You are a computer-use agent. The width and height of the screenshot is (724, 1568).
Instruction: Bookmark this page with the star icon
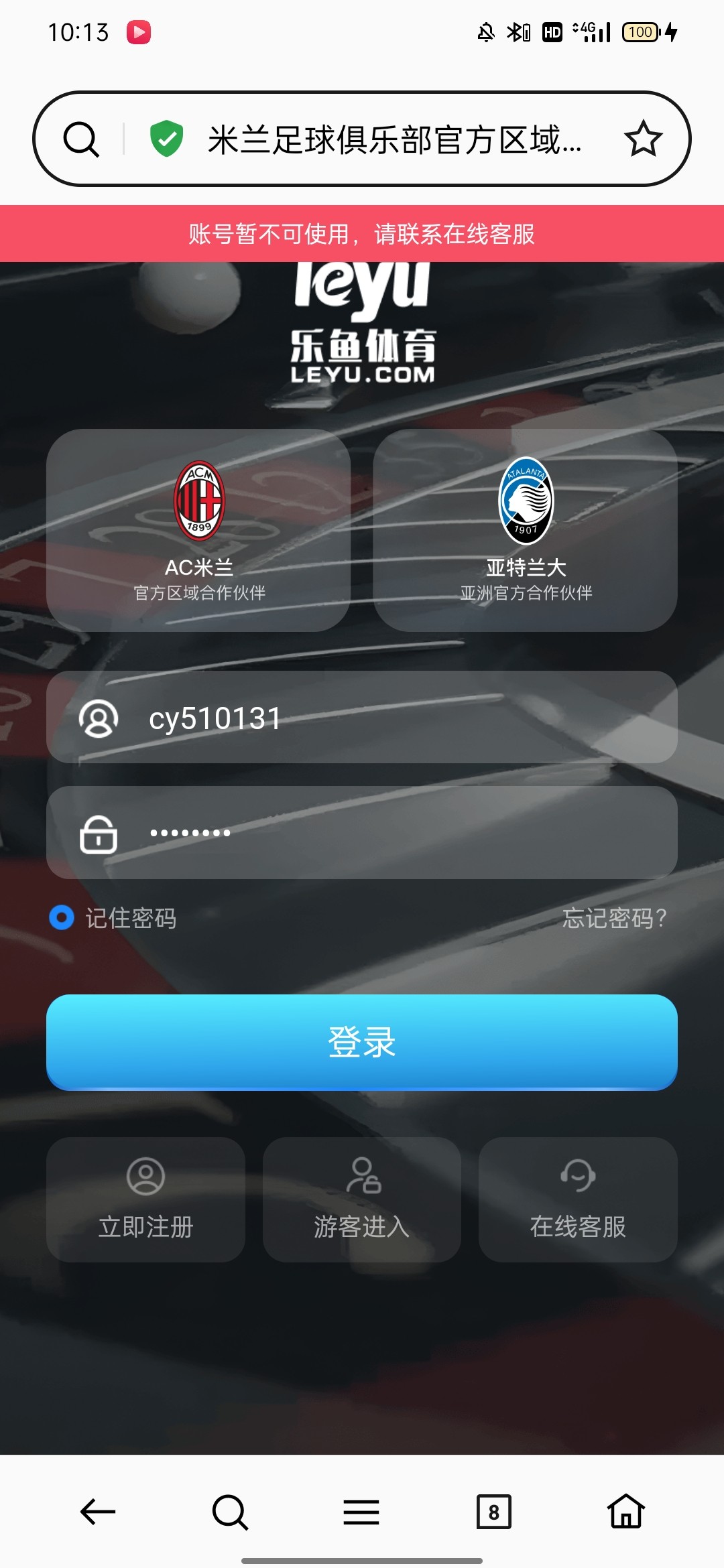pos(643,139)
